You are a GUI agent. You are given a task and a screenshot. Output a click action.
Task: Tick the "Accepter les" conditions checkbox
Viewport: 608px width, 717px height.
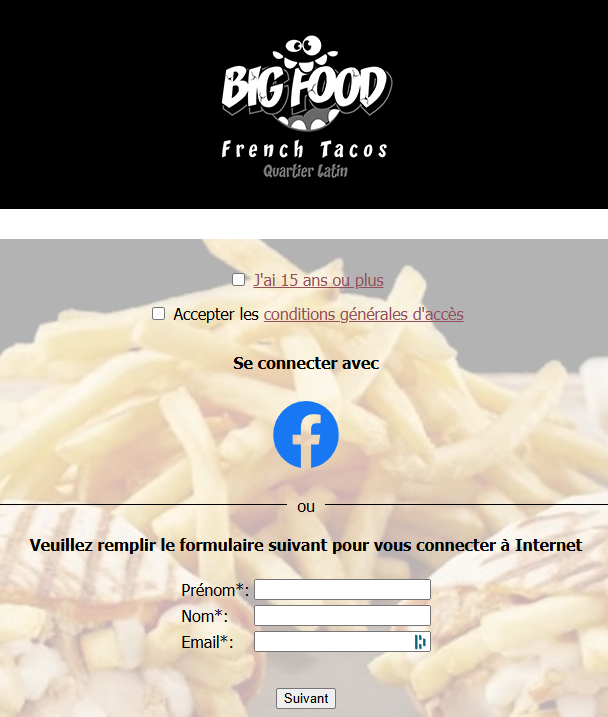158,314
